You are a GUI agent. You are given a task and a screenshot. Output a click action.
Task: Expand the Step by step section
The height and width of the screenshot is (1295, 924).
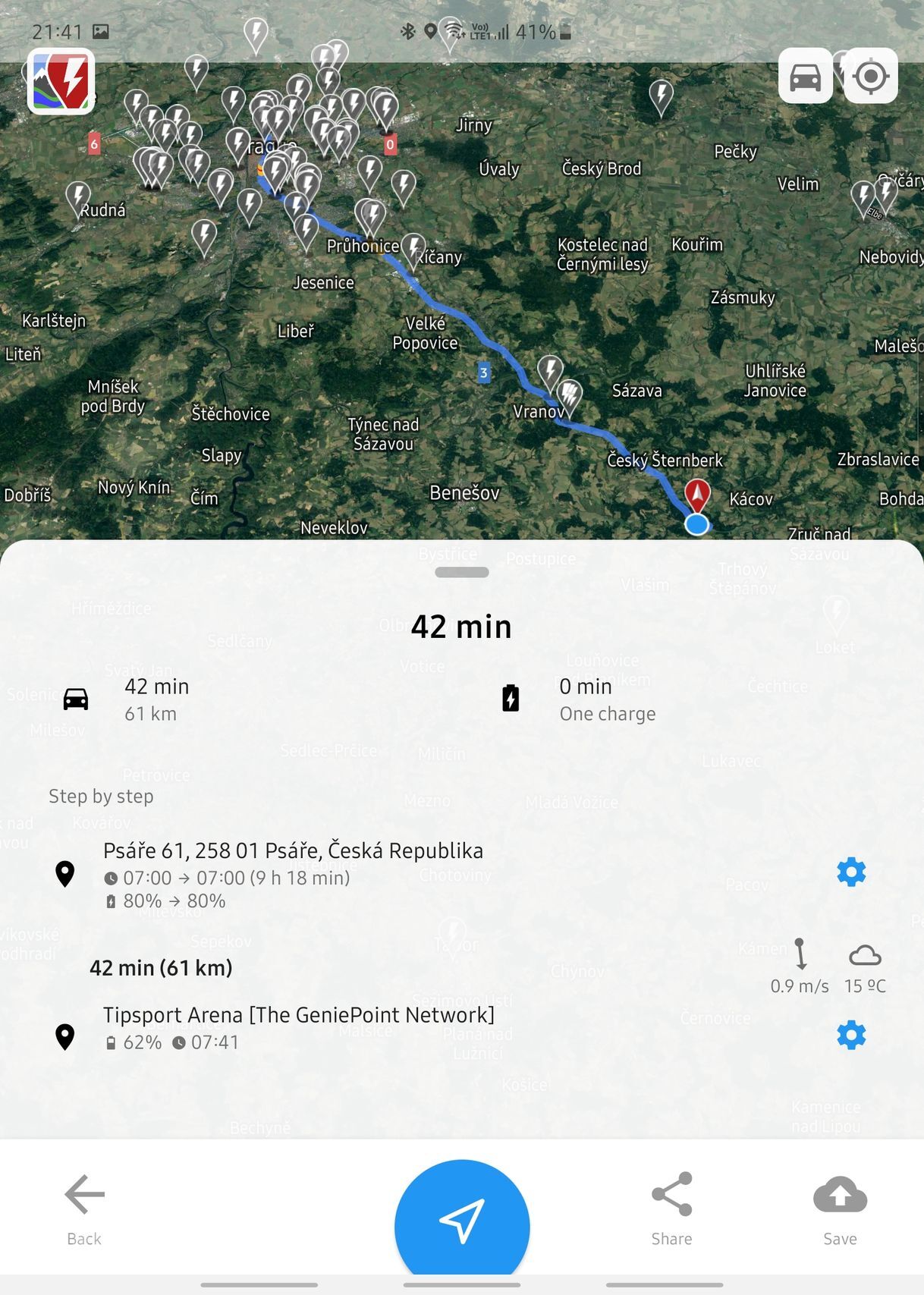(101, 796)
